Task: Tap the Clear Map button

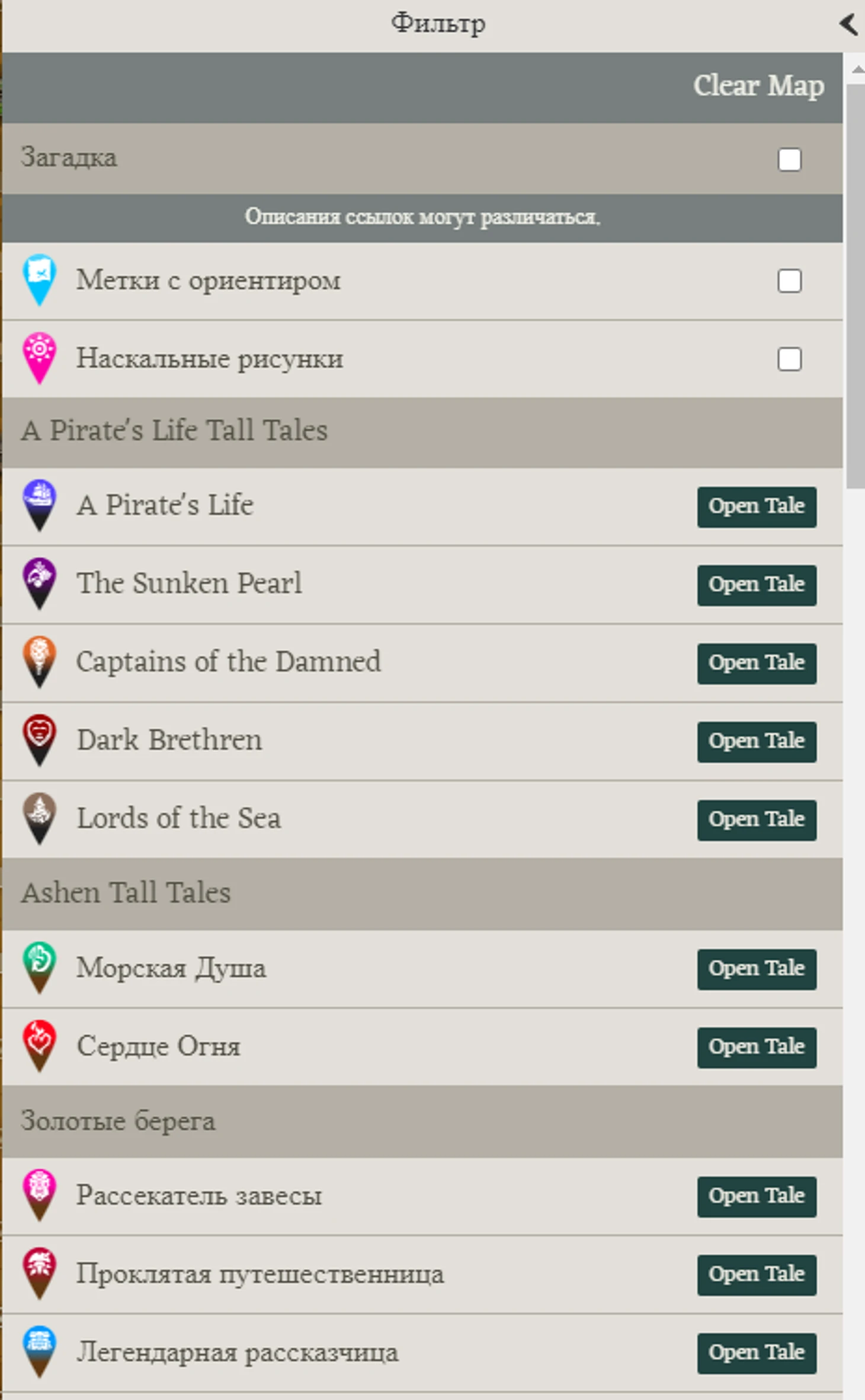Action: pyautogui.click(x=758, y=87)
